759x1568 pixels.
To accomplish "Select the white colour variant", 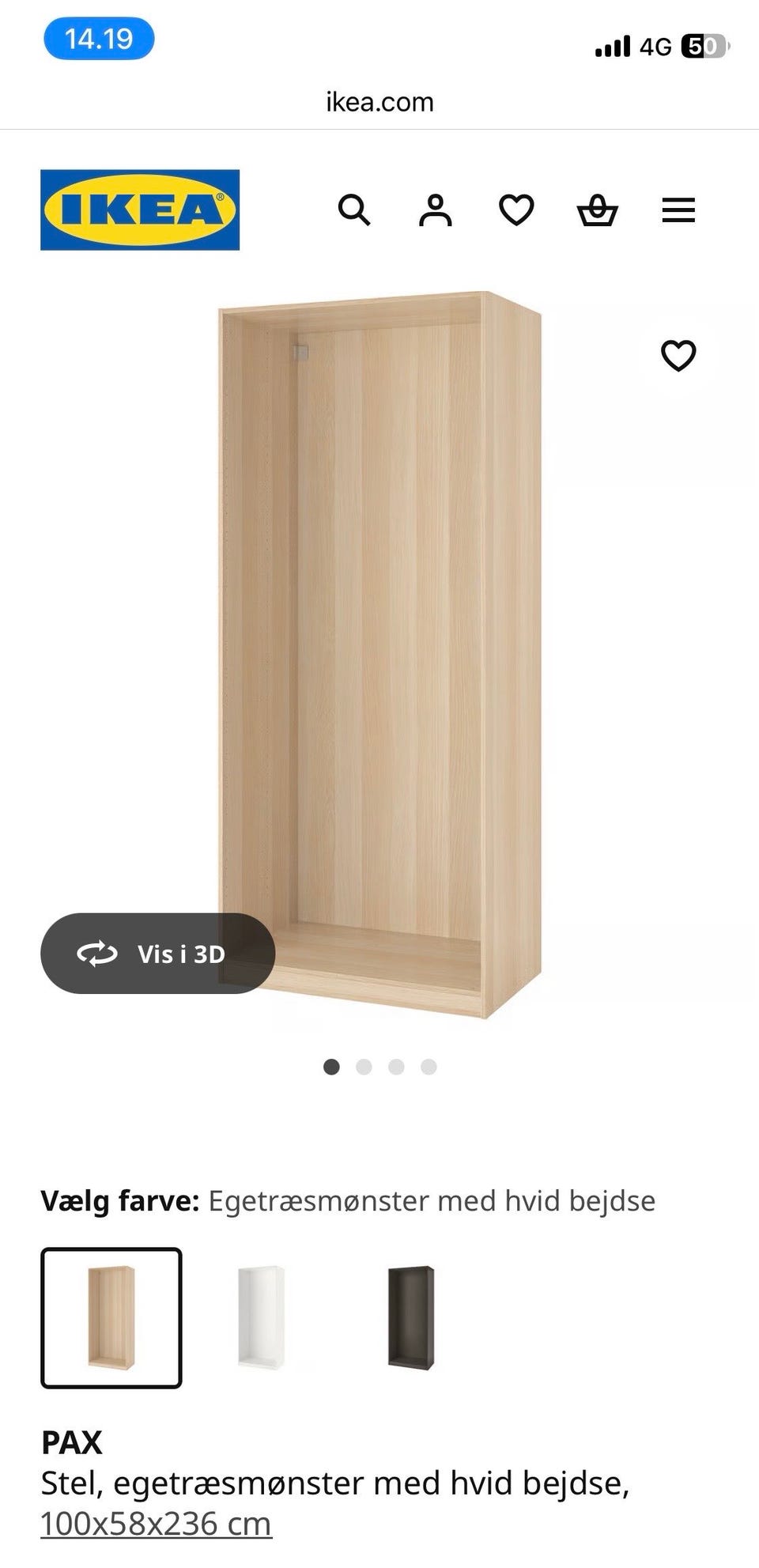I will 261,1317.
